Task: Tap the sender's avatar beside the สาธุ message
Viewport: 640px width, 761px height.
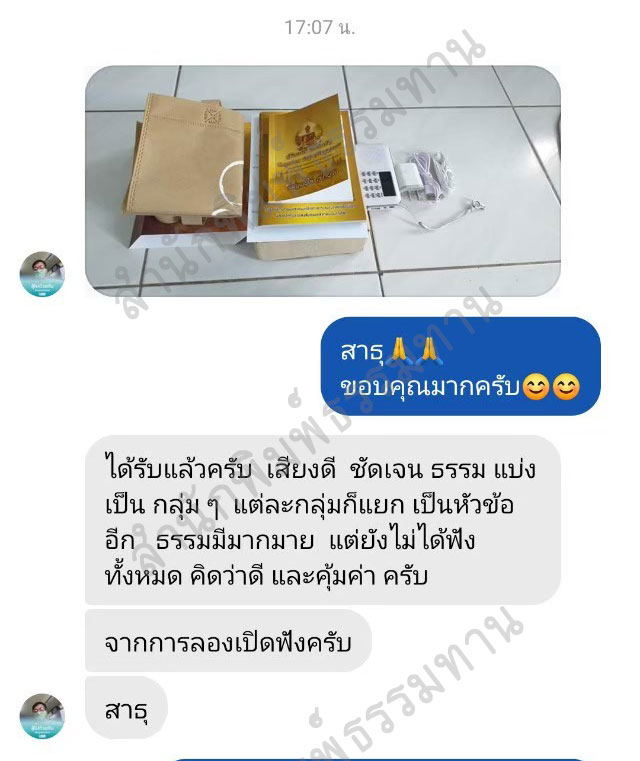Action: pyautogui.click(x=42, y=716)
